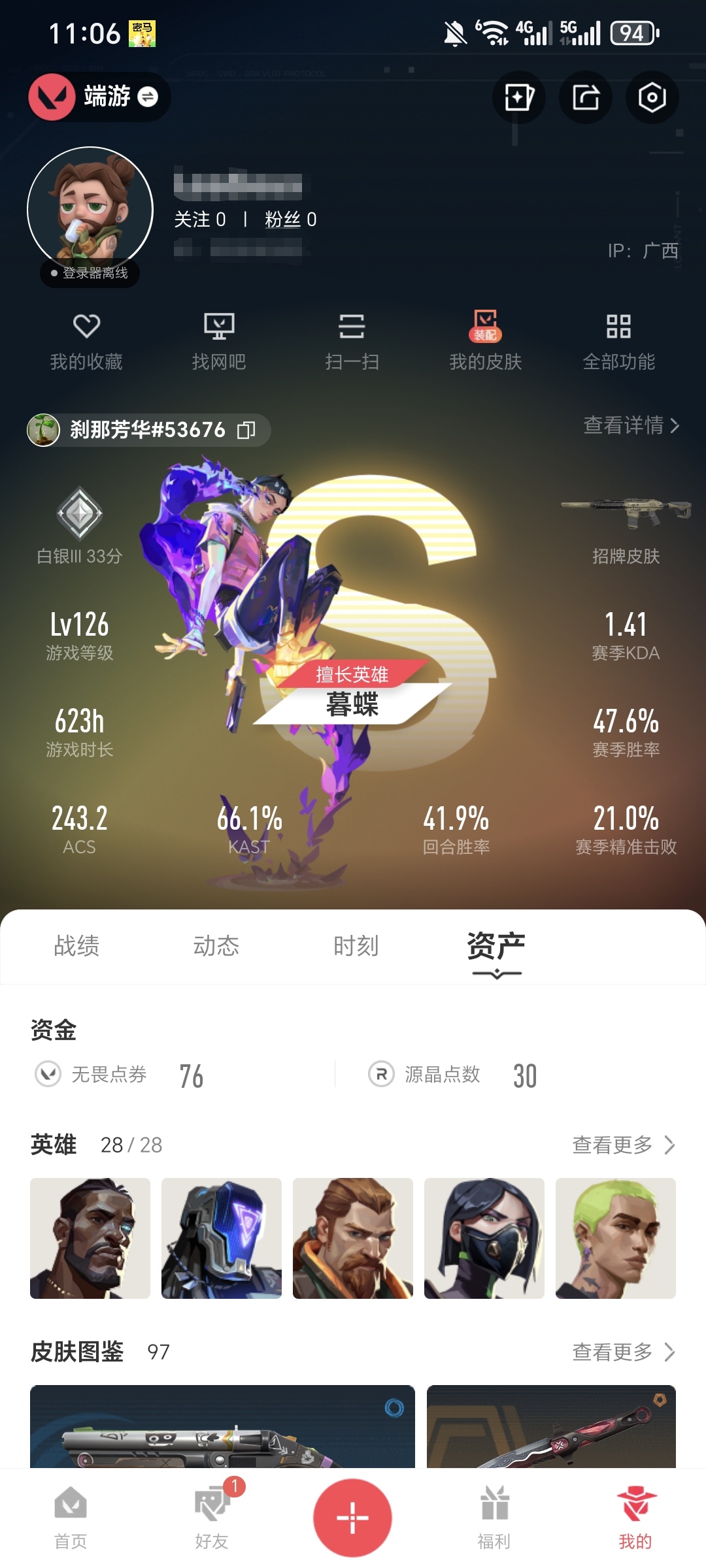Copy the 刹那芳华#53676 game ID
This screenshot has width=706, height=1568.
pyautogui.click(x=246, y=430)
